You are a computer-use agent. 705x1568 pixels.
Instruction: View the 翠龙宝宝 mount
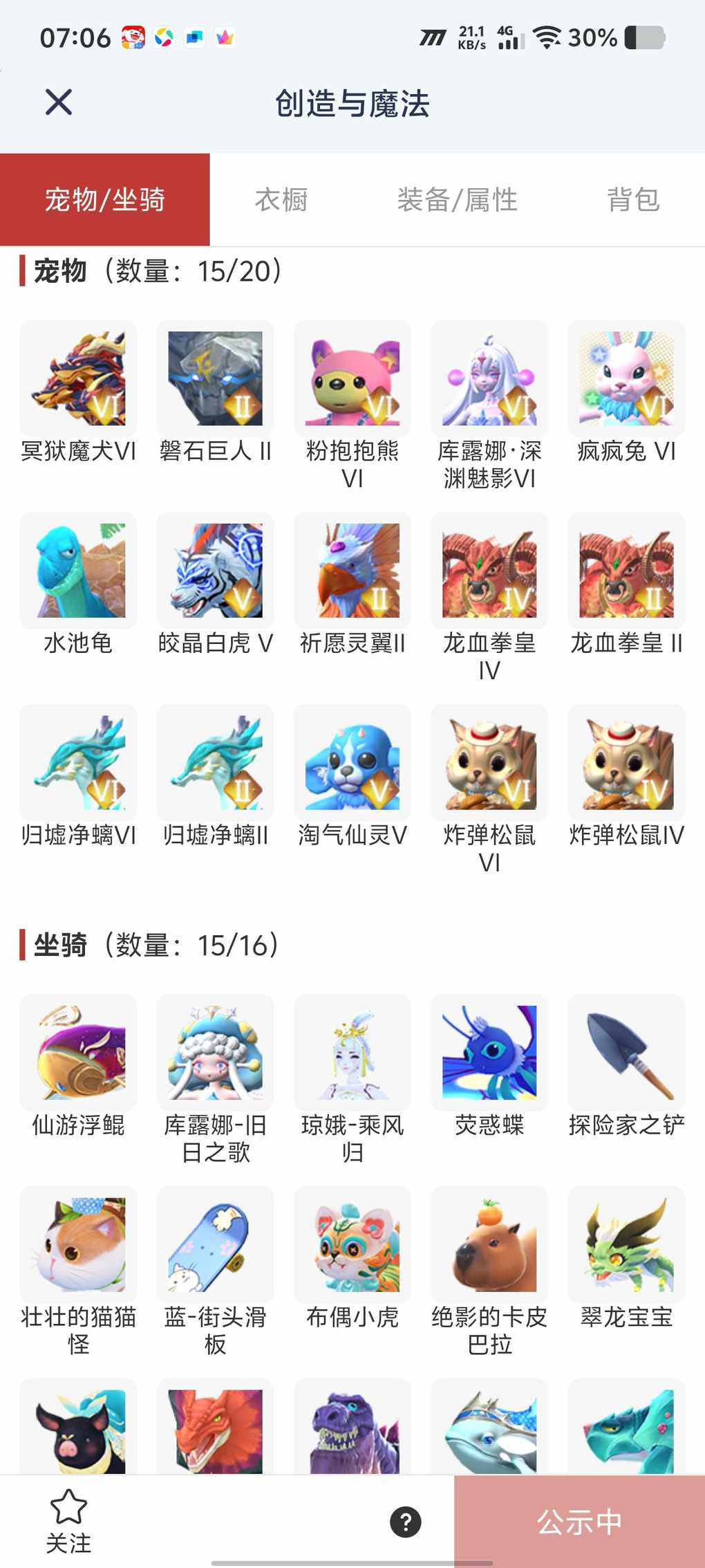pos(626,1245)
